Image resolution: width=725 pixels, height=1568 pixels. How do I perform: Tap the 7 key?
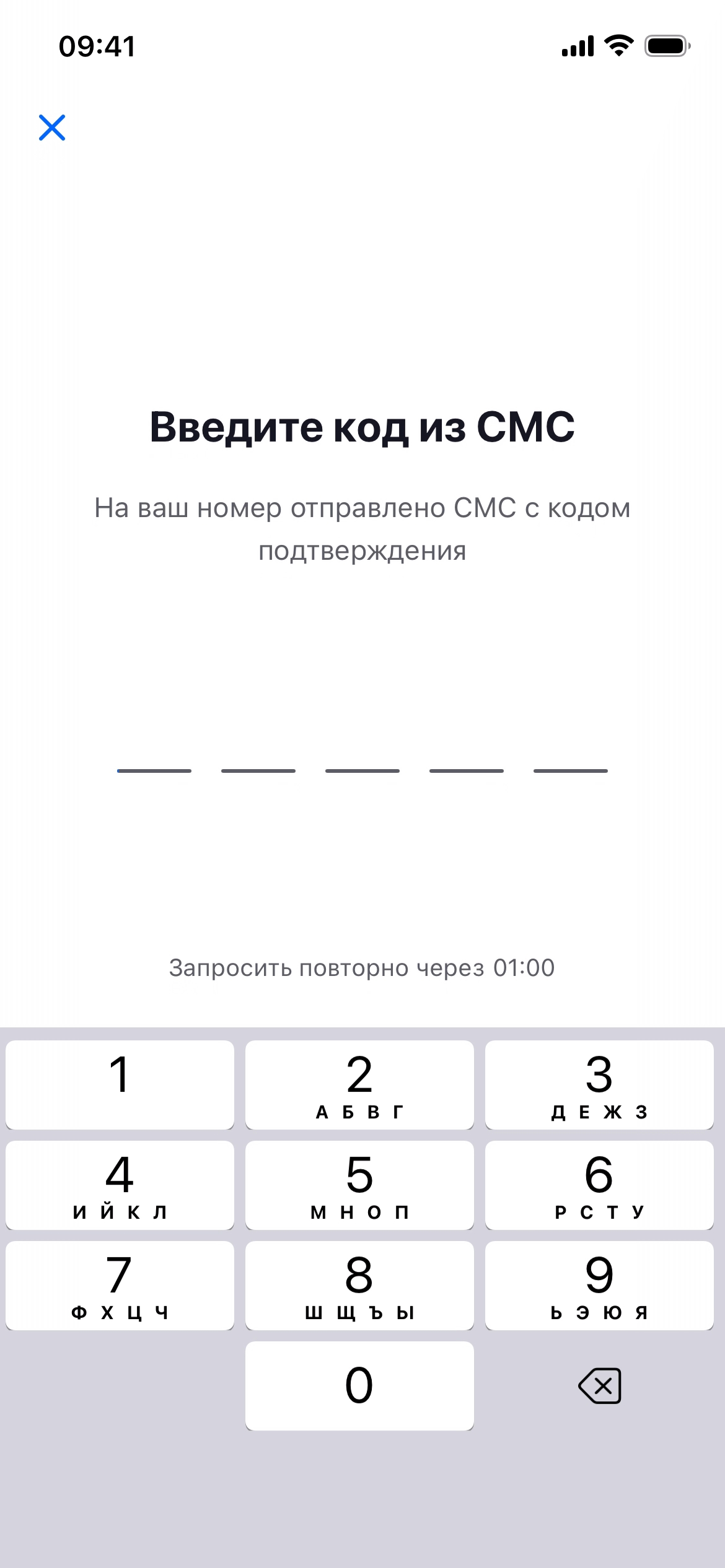pos(120,1285)
